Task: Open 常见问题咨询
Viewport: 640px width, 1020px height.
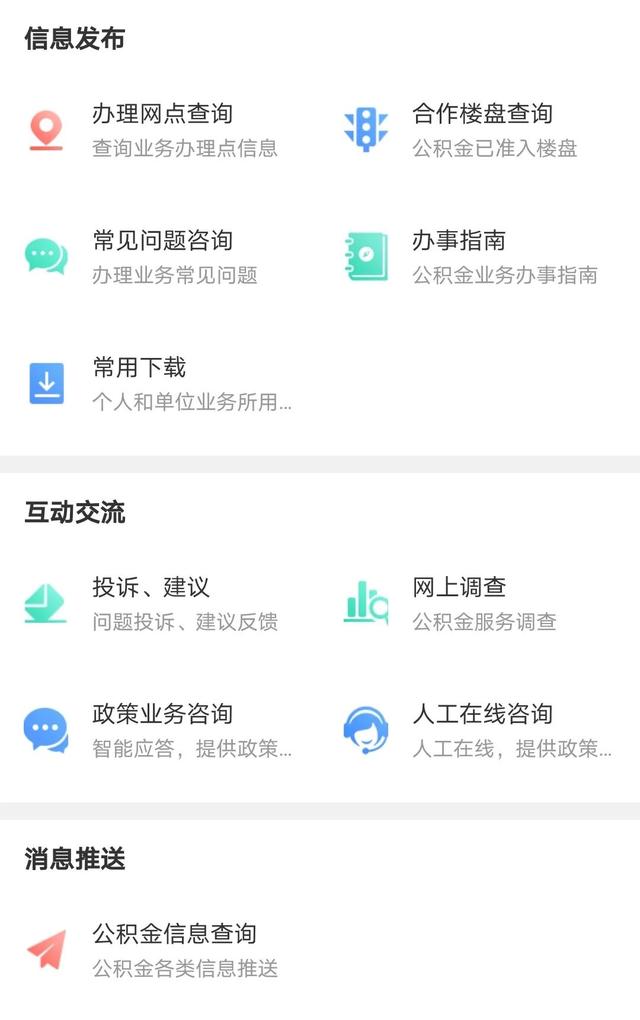Action: tap(162, 241)
